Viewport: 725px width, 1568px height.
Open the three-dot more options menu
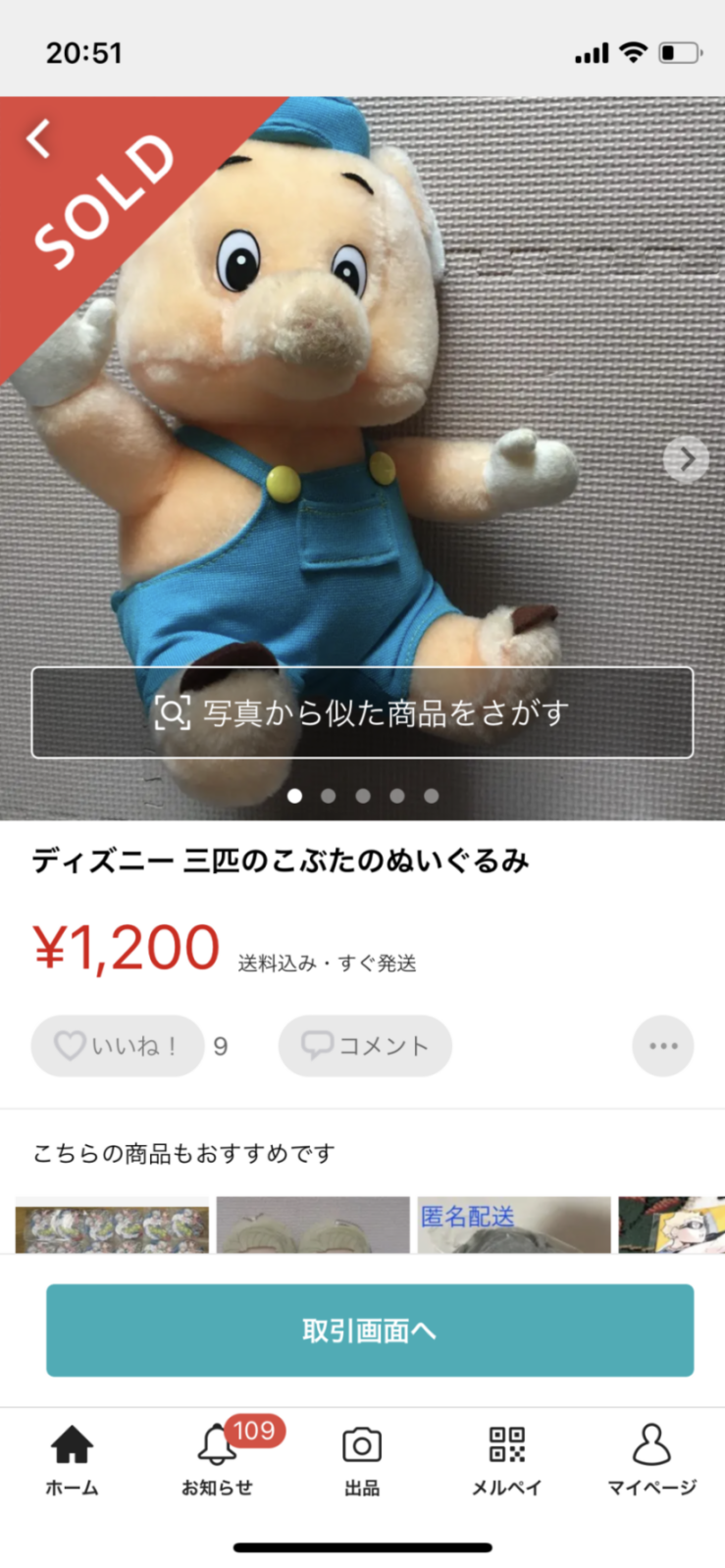tap(663, 1046)
